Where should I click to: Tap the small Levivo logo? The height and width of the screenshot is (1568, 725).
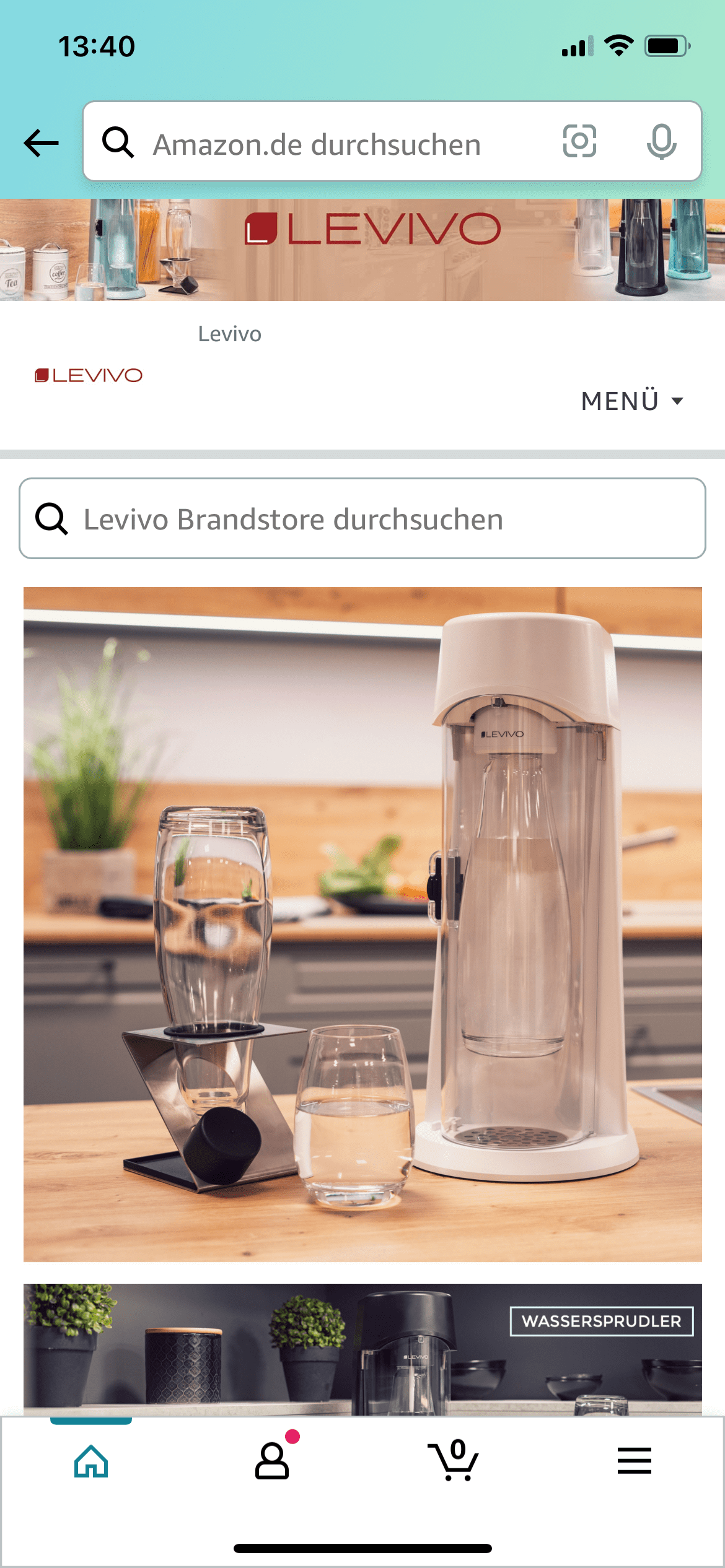[x=89, y=375]
